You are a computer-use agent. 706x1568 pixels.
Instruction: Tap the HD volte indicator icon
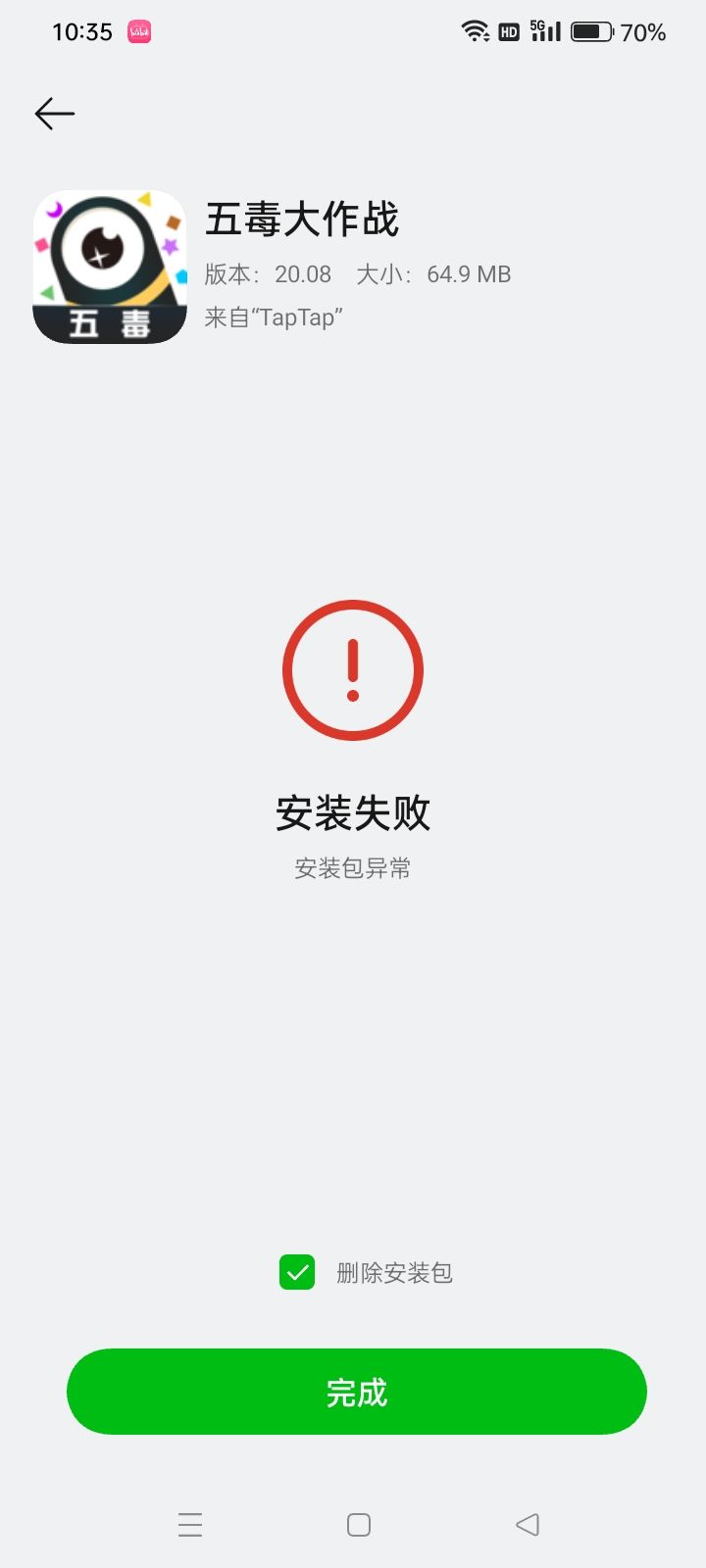[507, 32]
